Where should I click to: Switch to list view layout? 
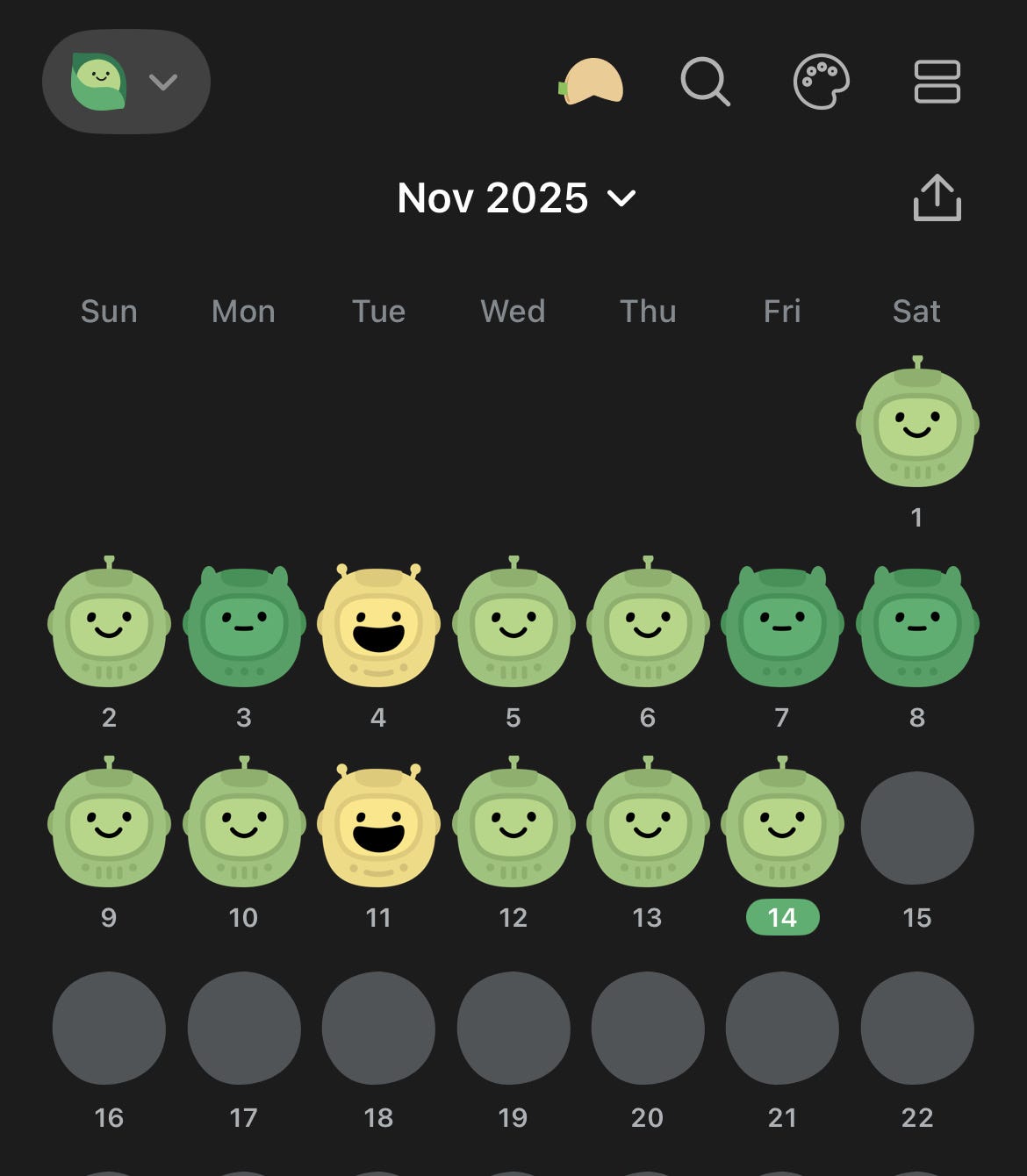click(937, 82)
